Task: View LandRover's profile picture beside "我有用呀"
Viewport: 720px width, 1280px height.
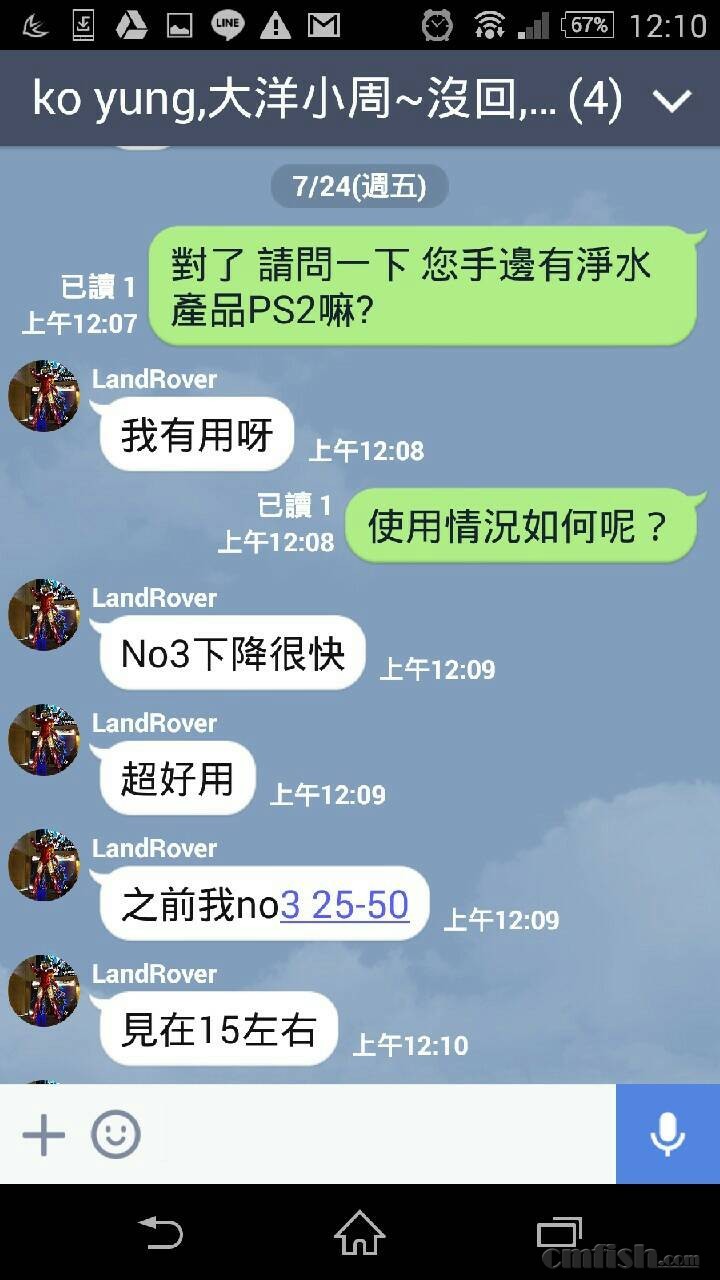Action: pos(43,396)
